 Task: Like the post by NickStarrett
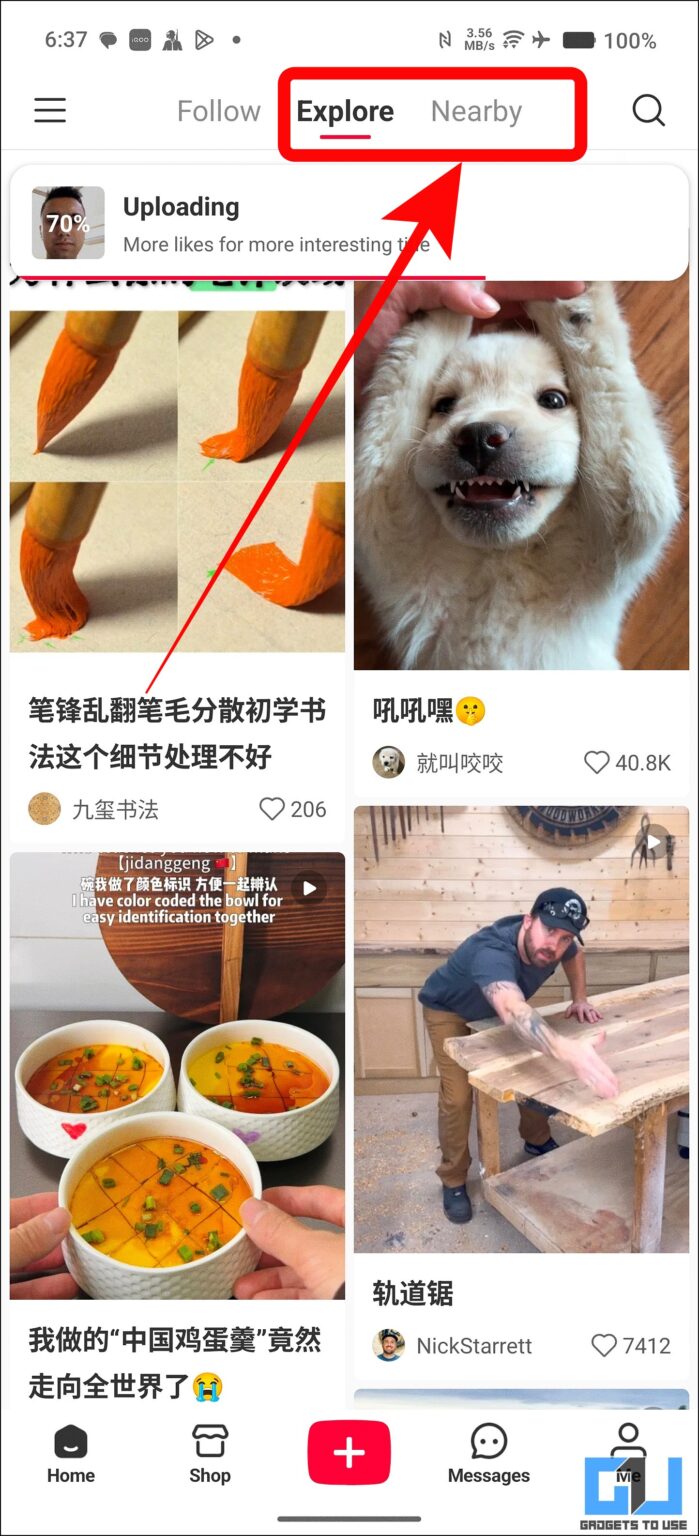604,1345
